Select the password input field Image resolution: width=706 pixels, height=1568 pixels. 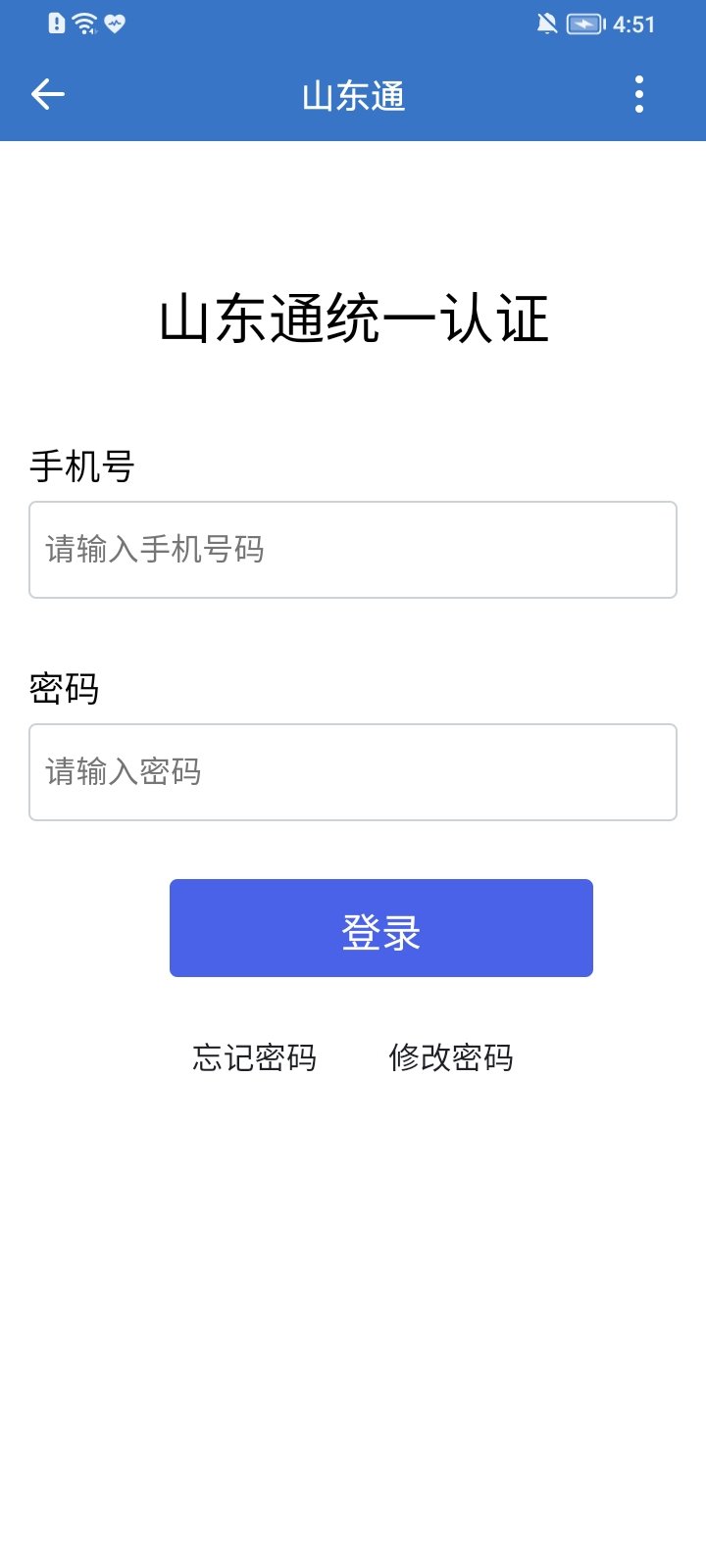tap(353, 772)
